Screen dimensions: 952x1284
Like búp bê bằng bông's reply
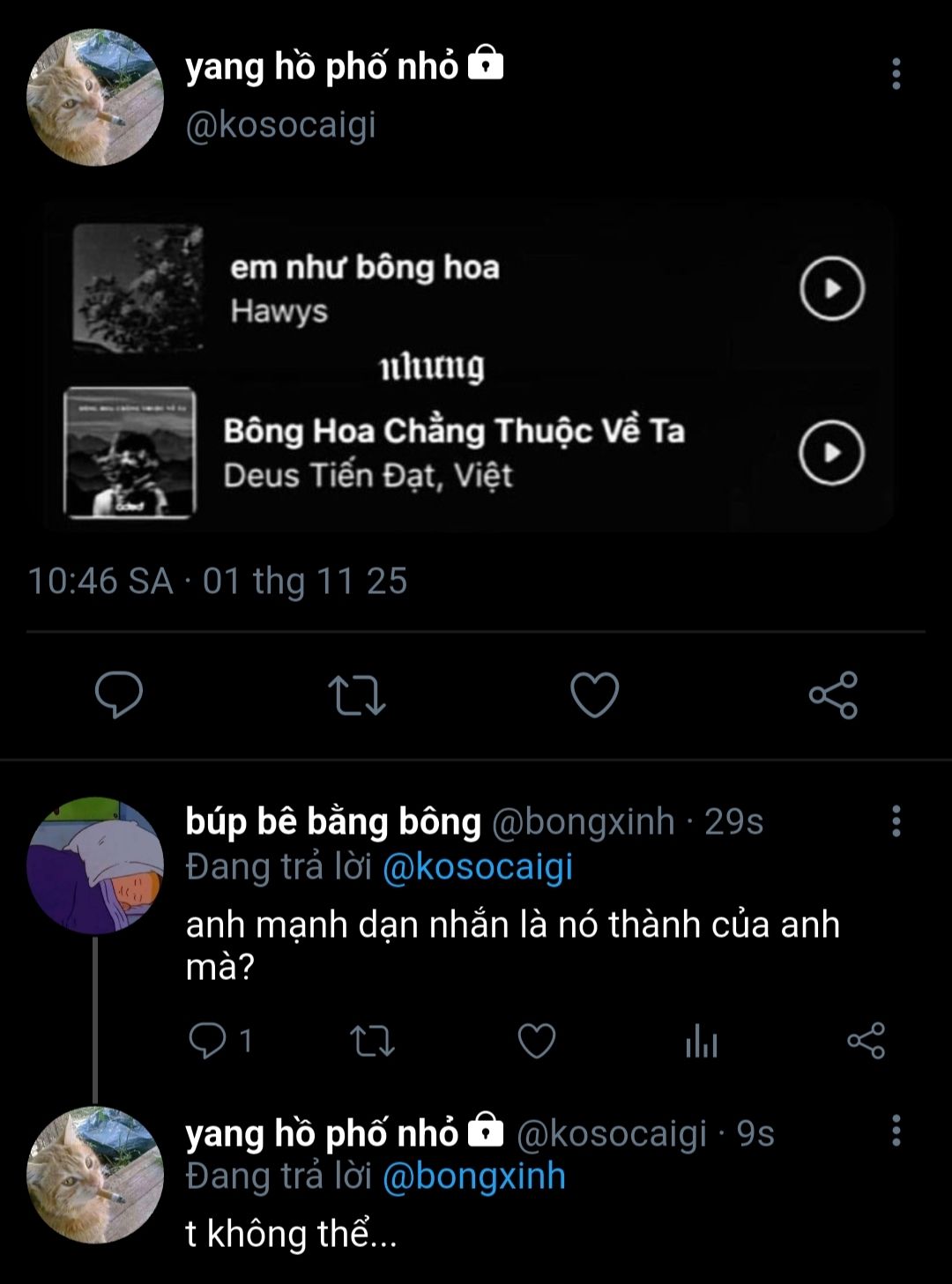[536, 1042]
